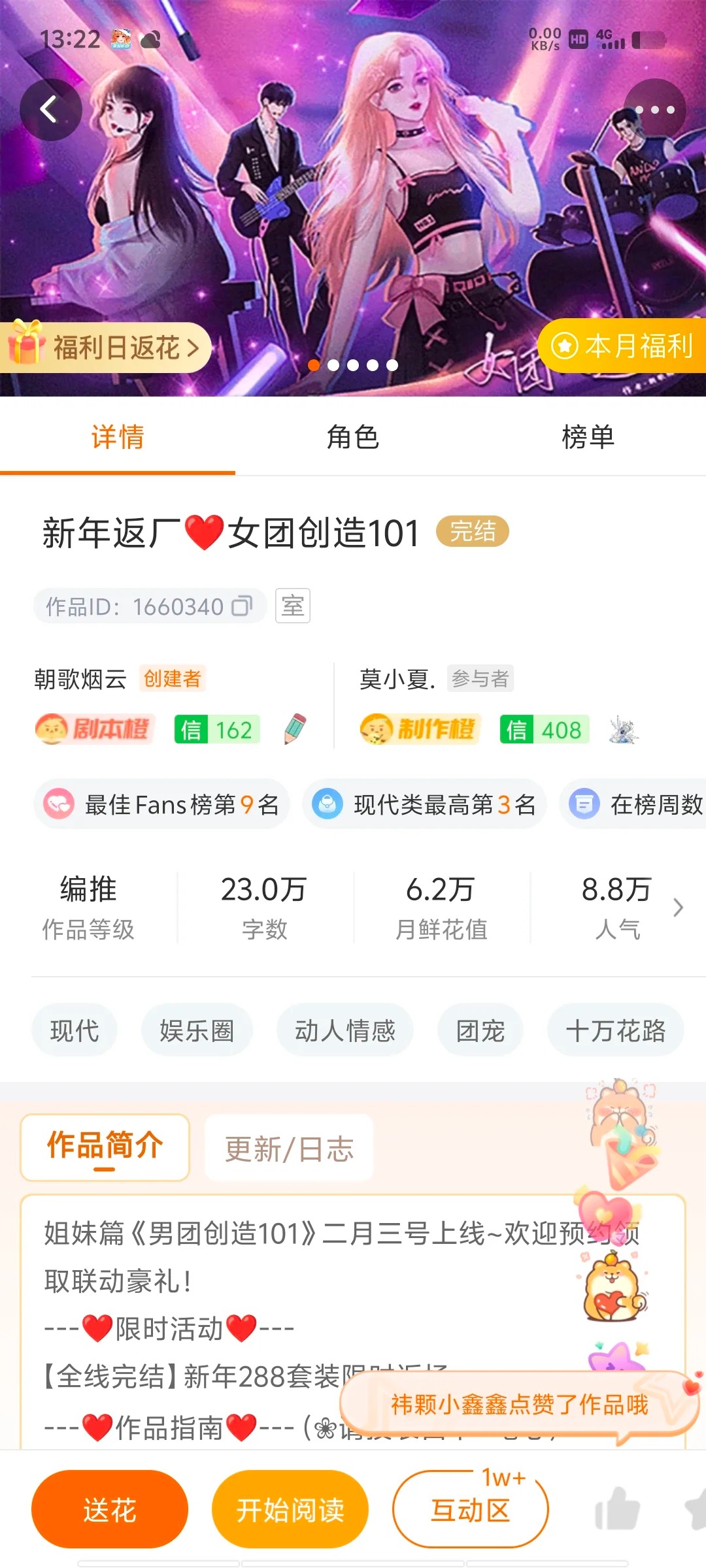
Task: Open the 现代类最高第3名 ranking chip
Action: [x=424, y=804]
